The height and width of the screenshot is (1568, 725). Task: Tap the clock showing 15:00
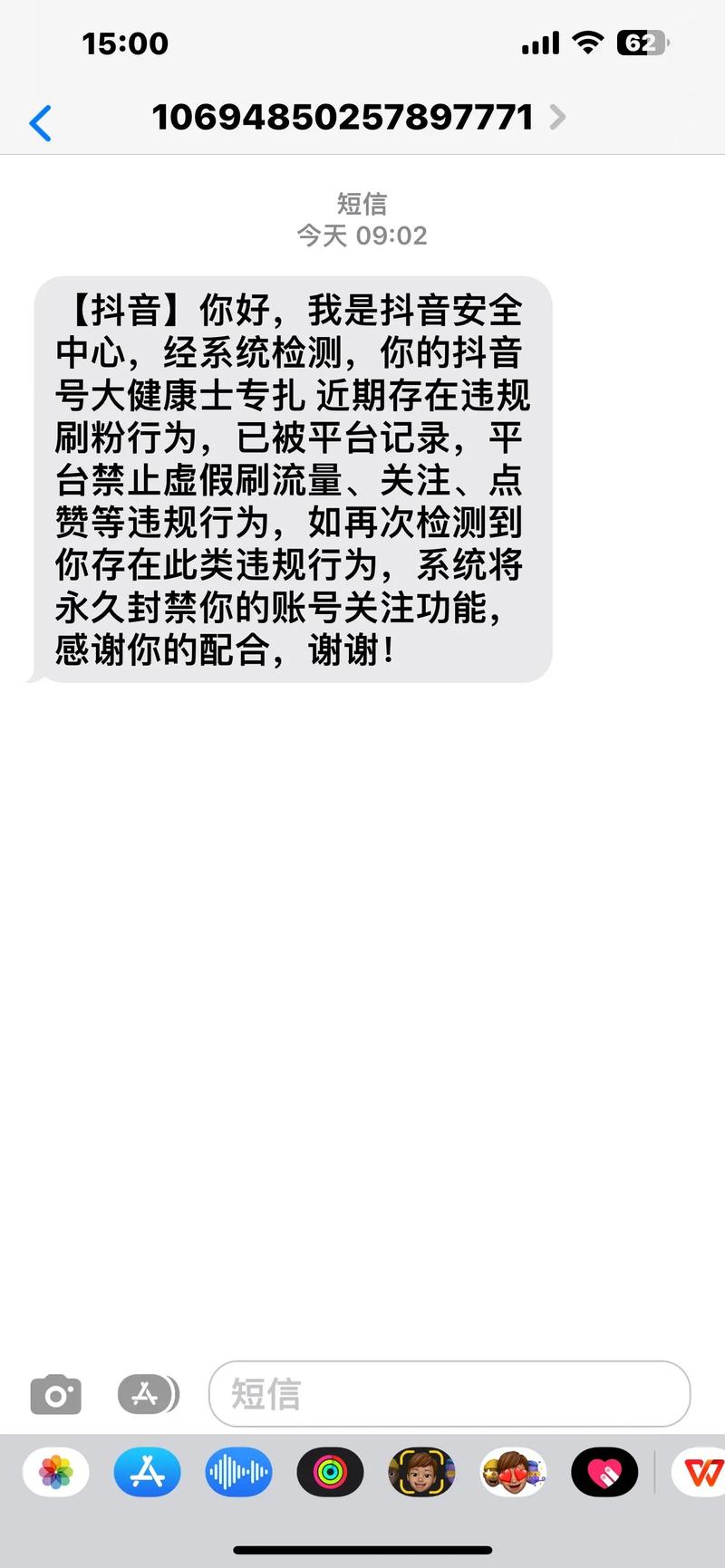[125, 41]
